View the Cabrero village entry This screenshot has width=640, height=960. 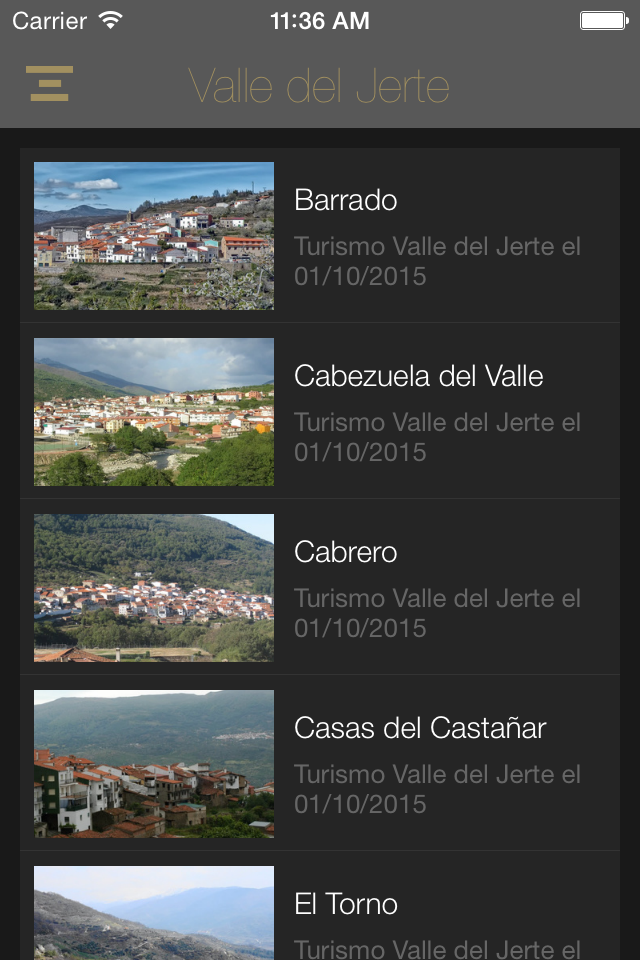coord(320,588)
